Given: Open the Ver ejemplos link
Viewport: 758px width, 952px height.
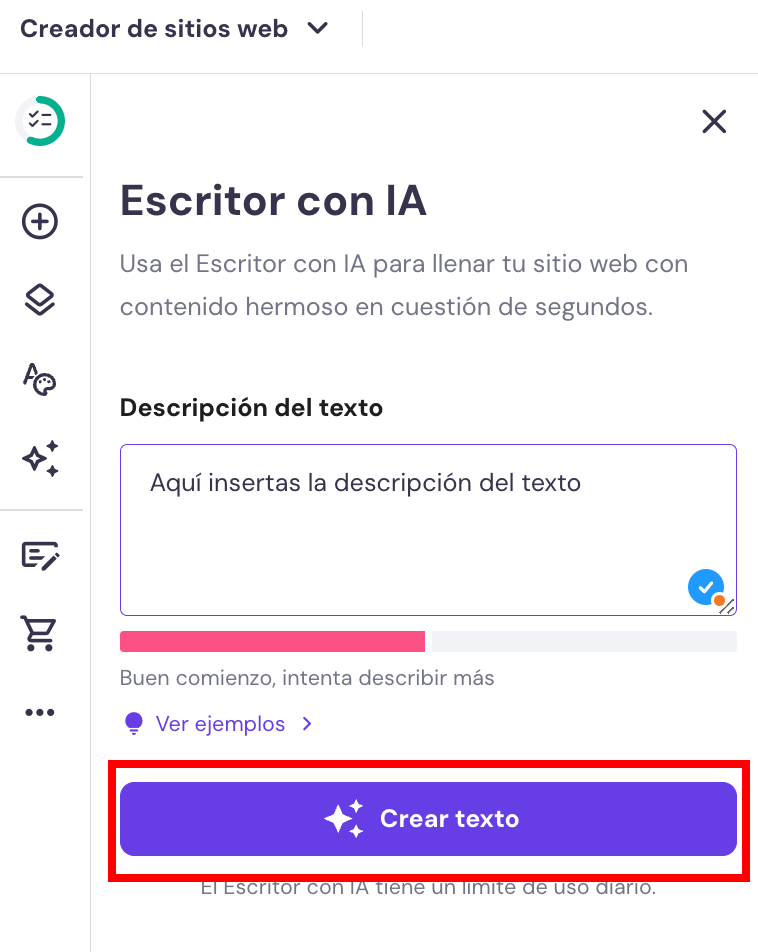Looking at the screenshot, I should 219,724.
